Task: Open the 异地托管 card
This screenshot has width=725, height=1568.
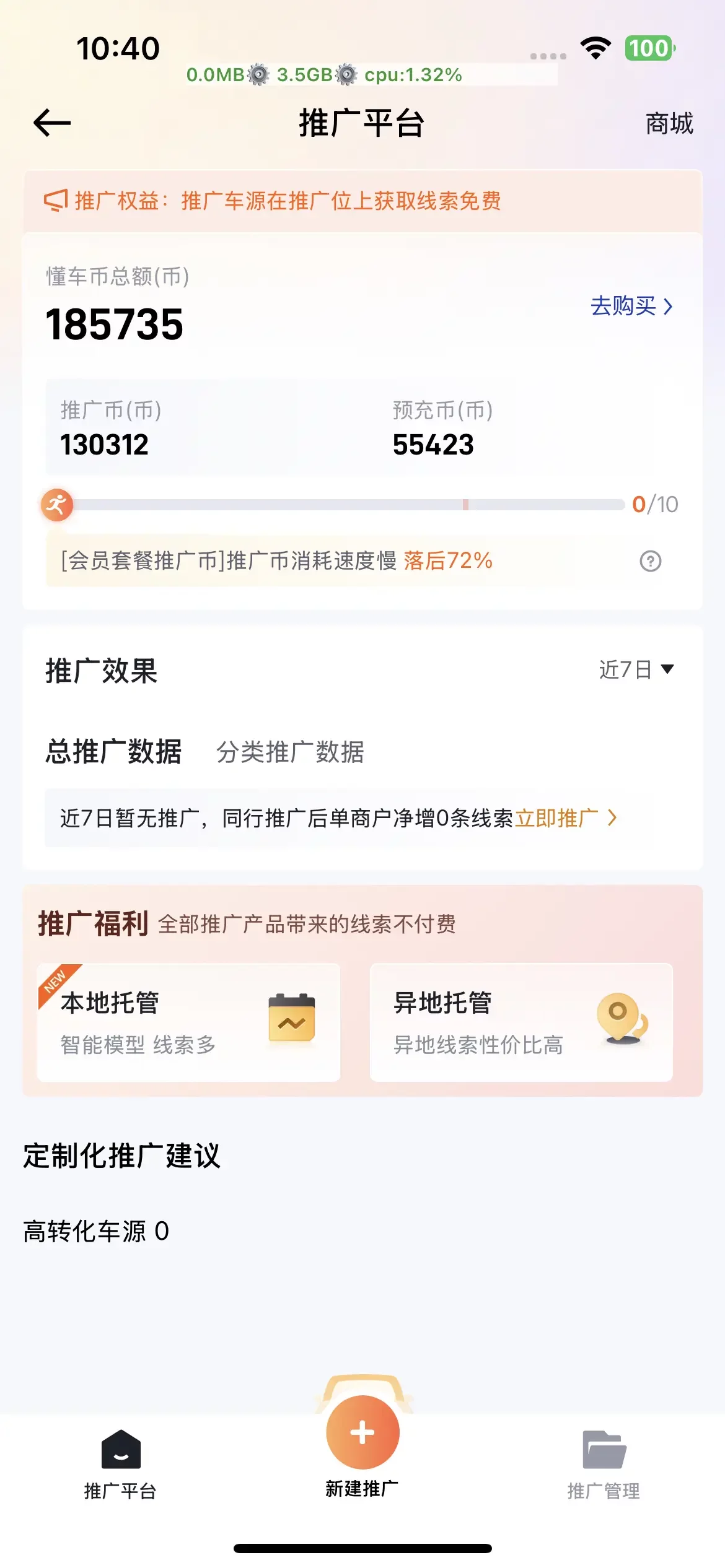Action: click(521, 1022)
